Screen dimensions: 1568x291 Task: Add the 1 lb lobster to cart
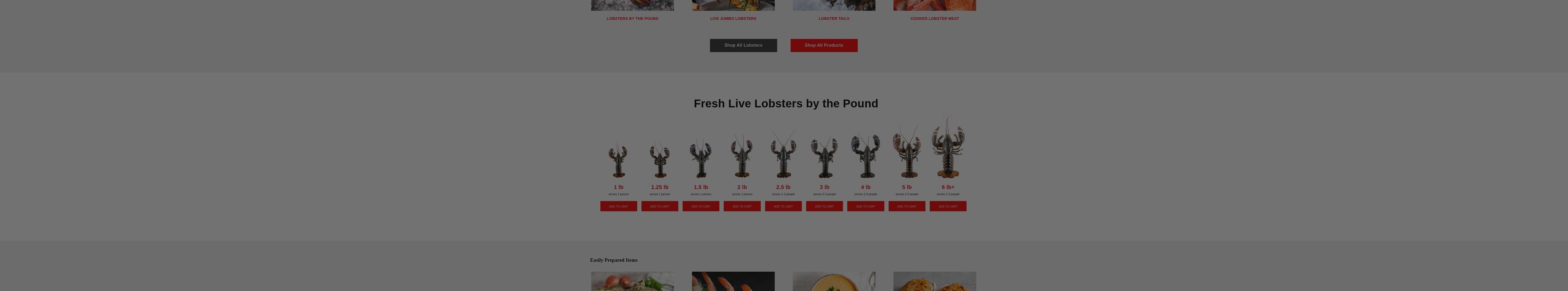click(x=618, y=206)
